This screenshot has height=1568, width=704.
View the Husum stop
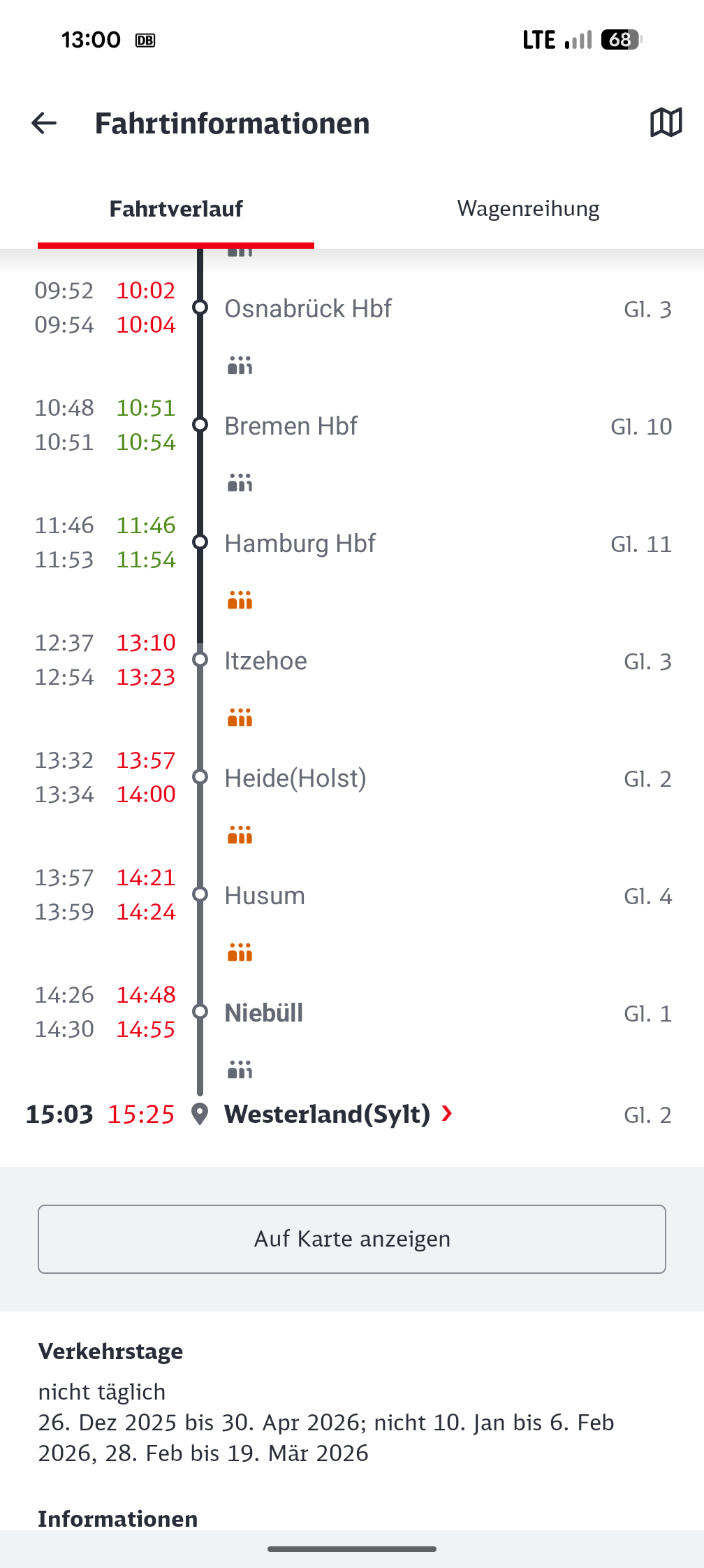click(x=265, y=895)
